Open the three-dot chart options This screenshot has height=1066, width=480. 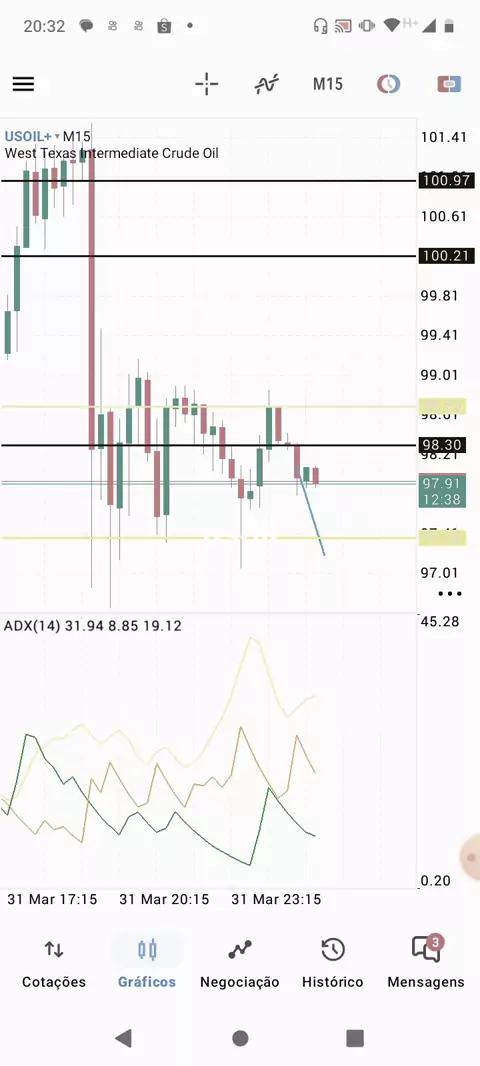pos(450,594)
